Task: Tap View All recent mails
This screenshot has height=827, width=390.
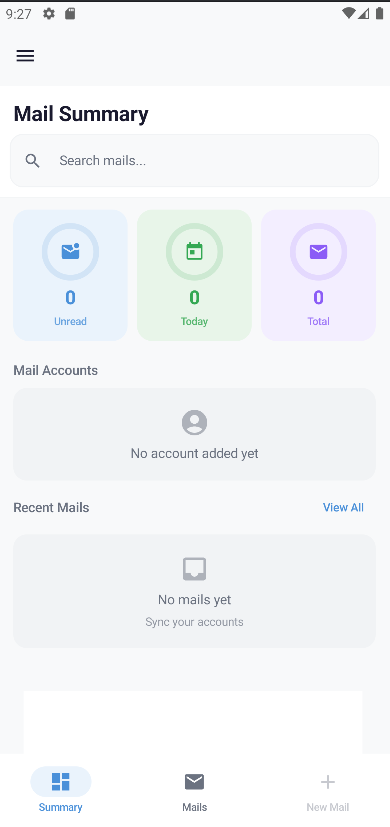Action: click(x=343, y=507)
